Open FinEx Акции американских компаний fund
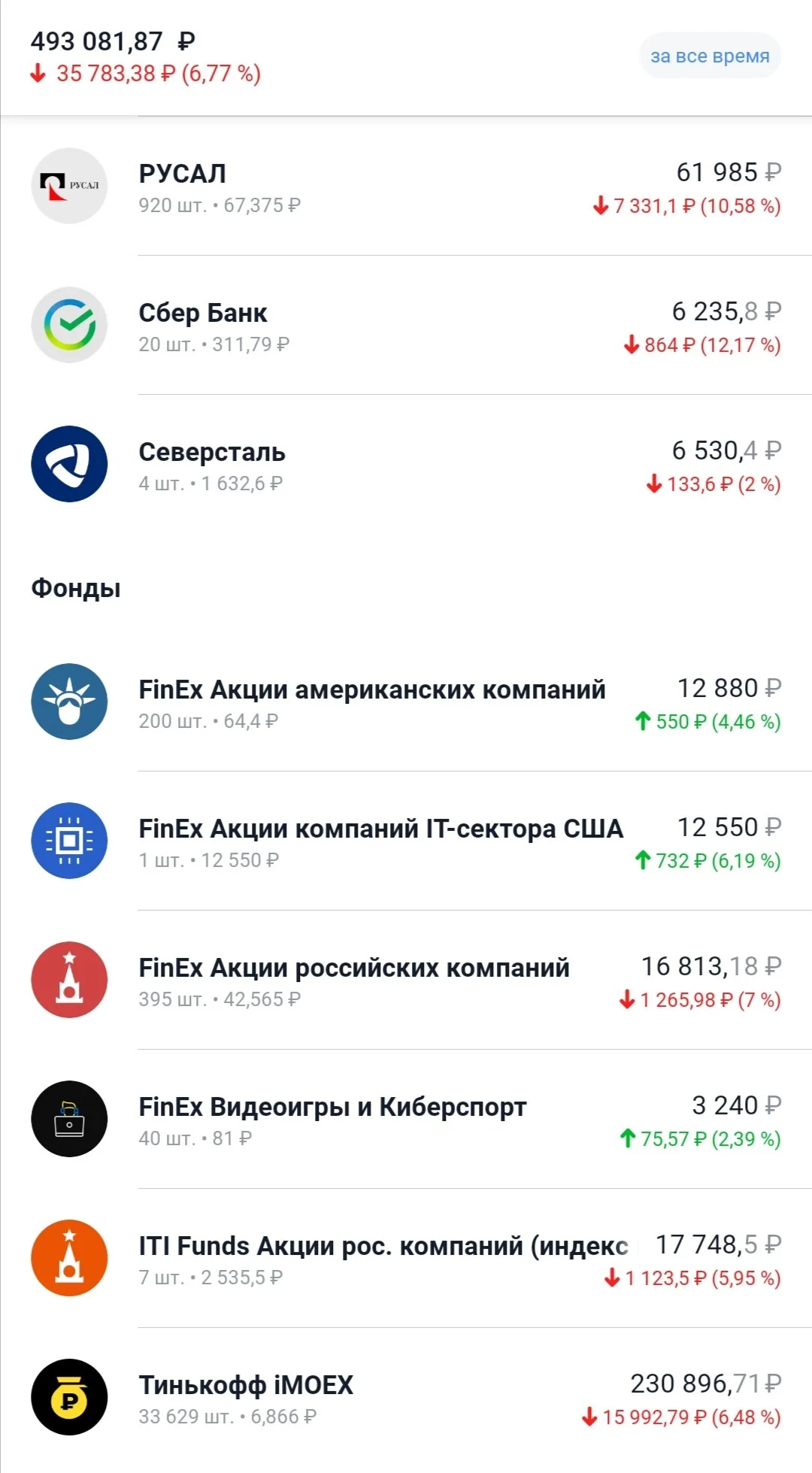812x1473 pixels. pyautogui.click(x=406, y=702)
